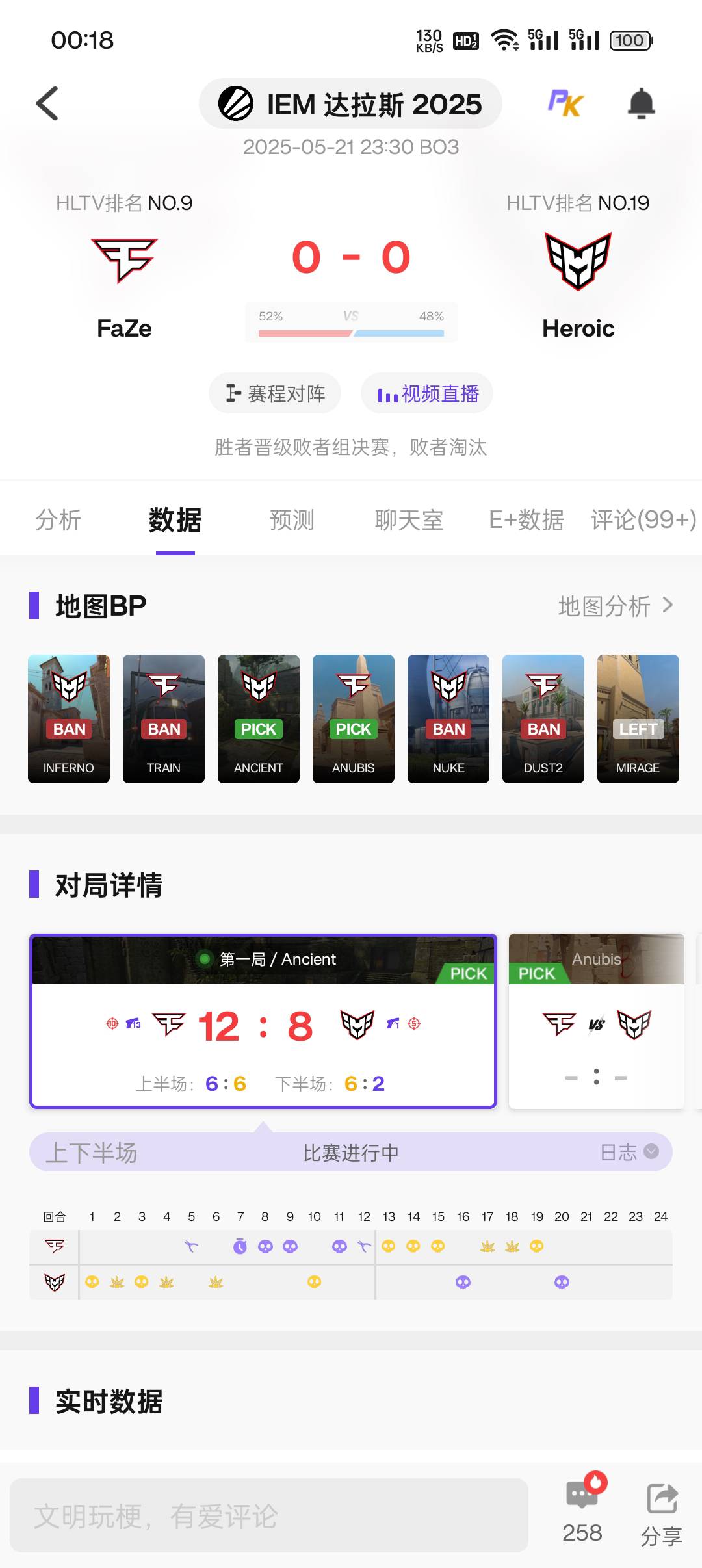The image size is (702, 1568).
Task: Tap the 赛程对阵 button
Action: pos(274,393)
